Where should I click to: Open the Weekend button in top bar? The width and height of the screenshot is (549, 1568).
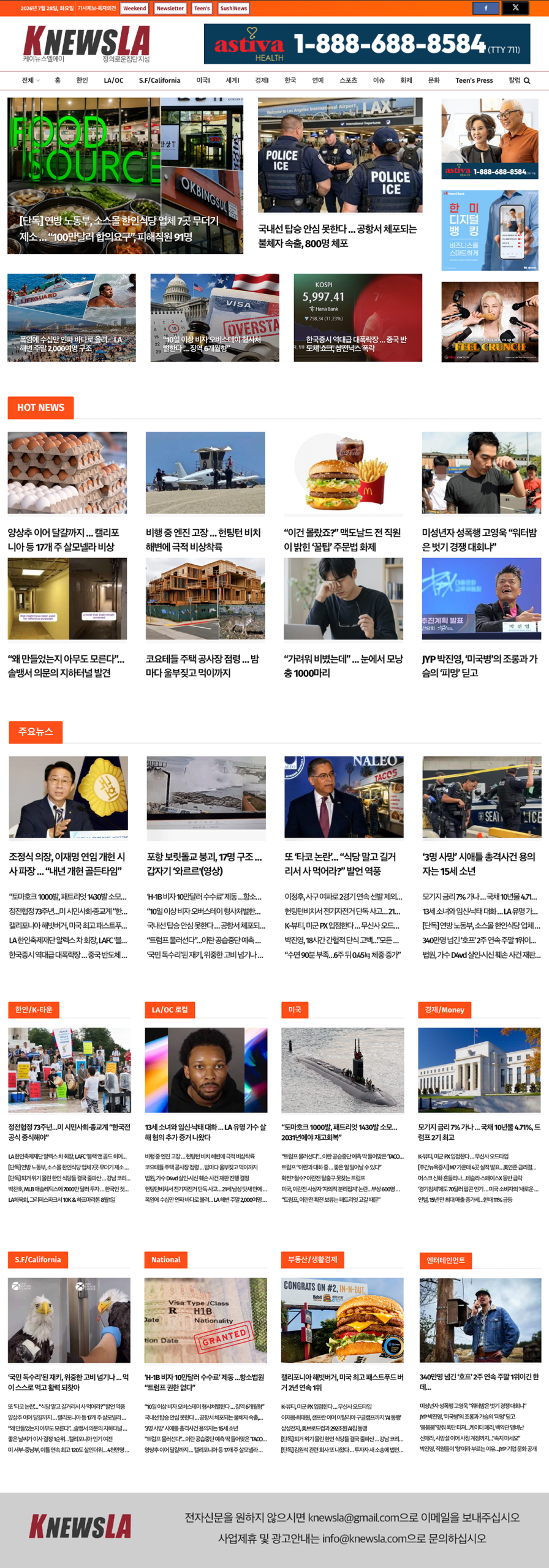tap(134, 8)
